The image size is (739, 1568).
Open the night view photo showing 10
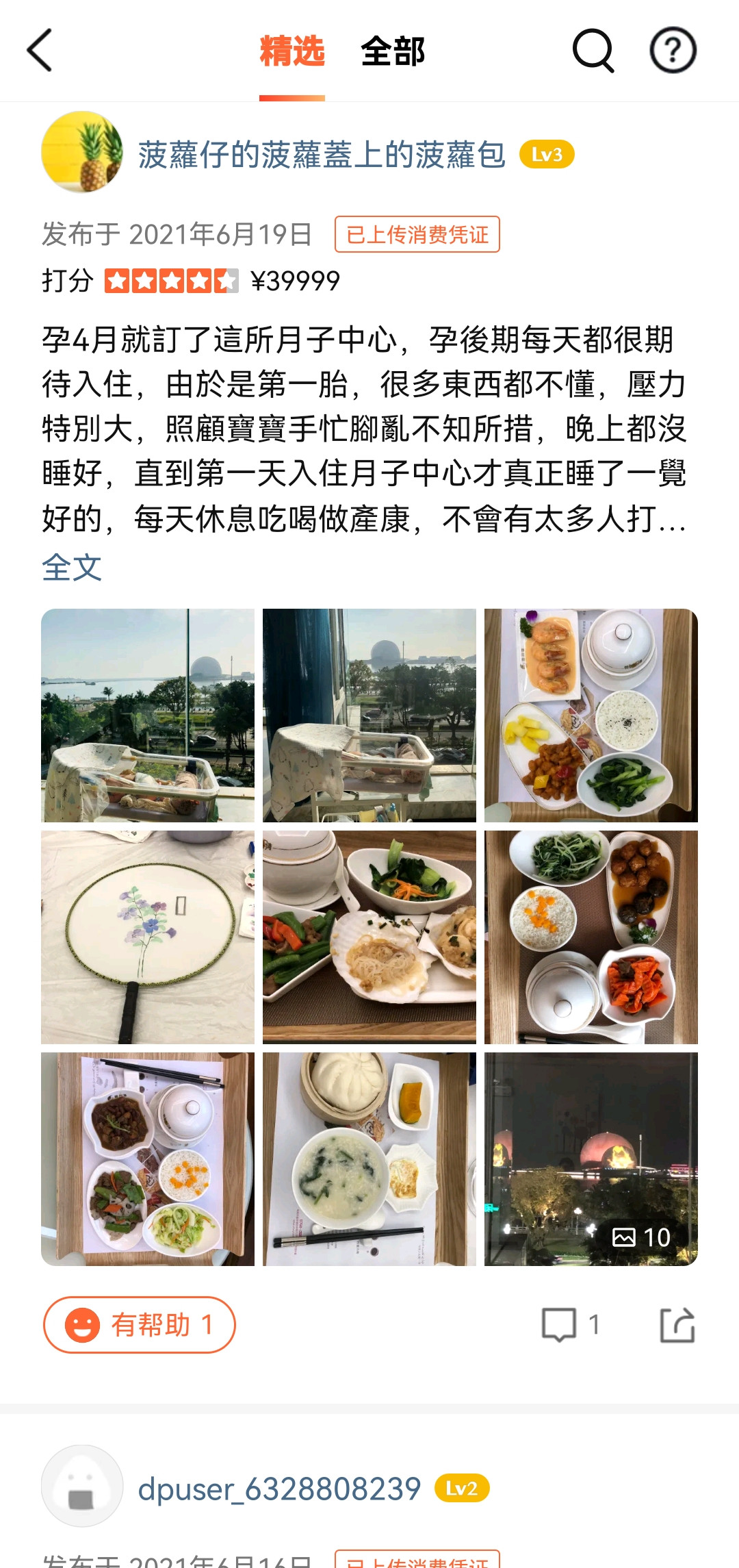click(x=591, y=1159)
